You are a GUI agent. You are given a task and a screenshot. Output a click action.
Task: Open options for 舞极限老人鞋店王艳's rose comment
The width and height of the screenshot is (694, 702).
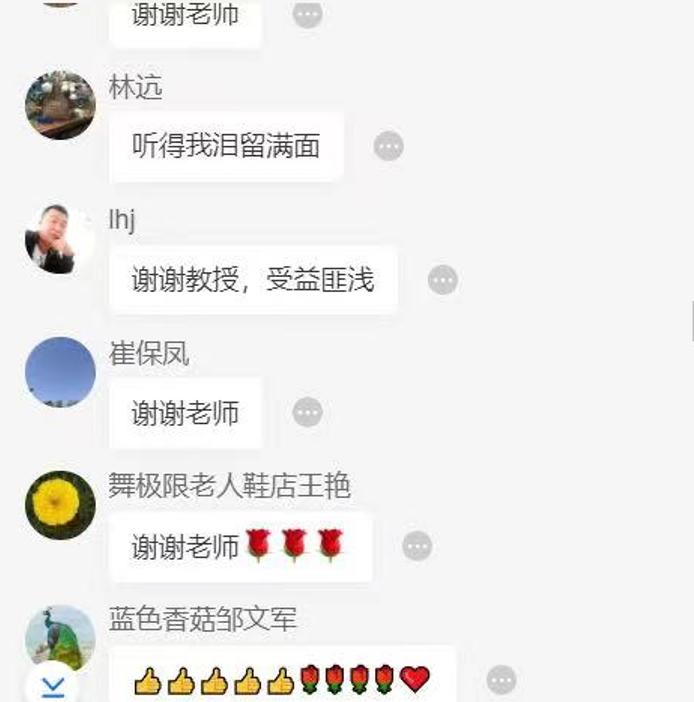click(x=417, y=546)
